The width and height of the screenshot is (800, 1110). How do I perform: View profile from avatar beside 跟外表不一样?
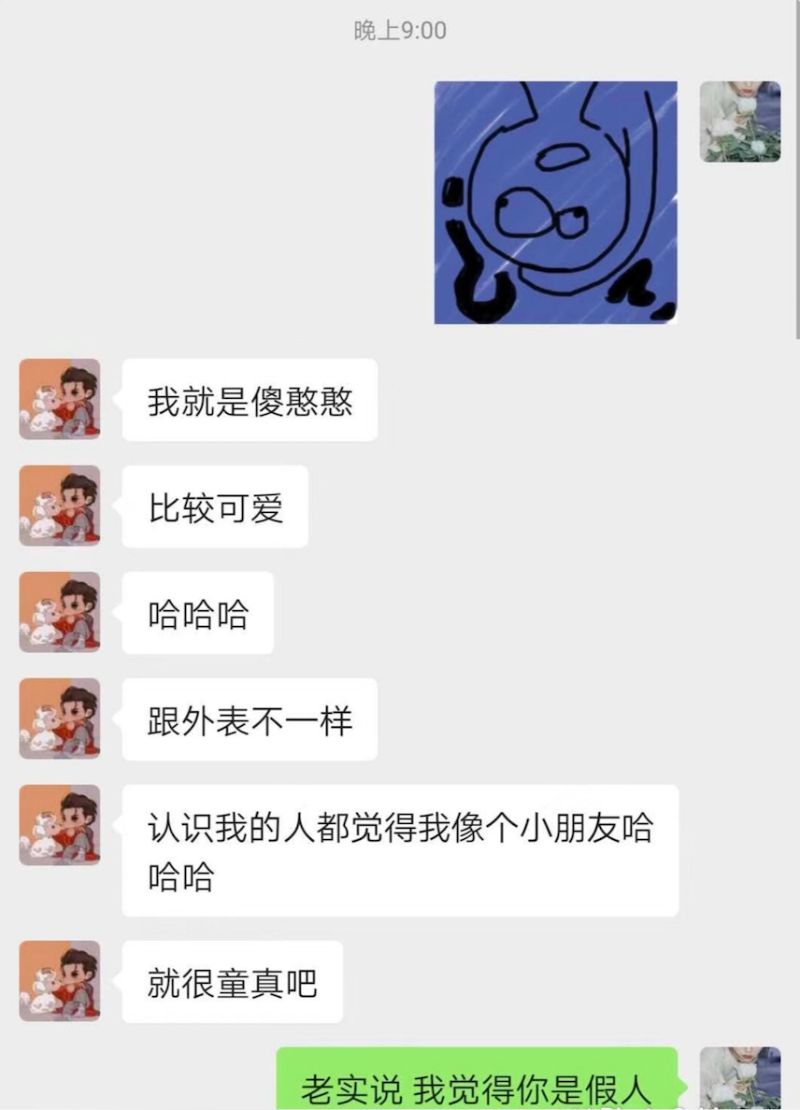tap(60, 718)
